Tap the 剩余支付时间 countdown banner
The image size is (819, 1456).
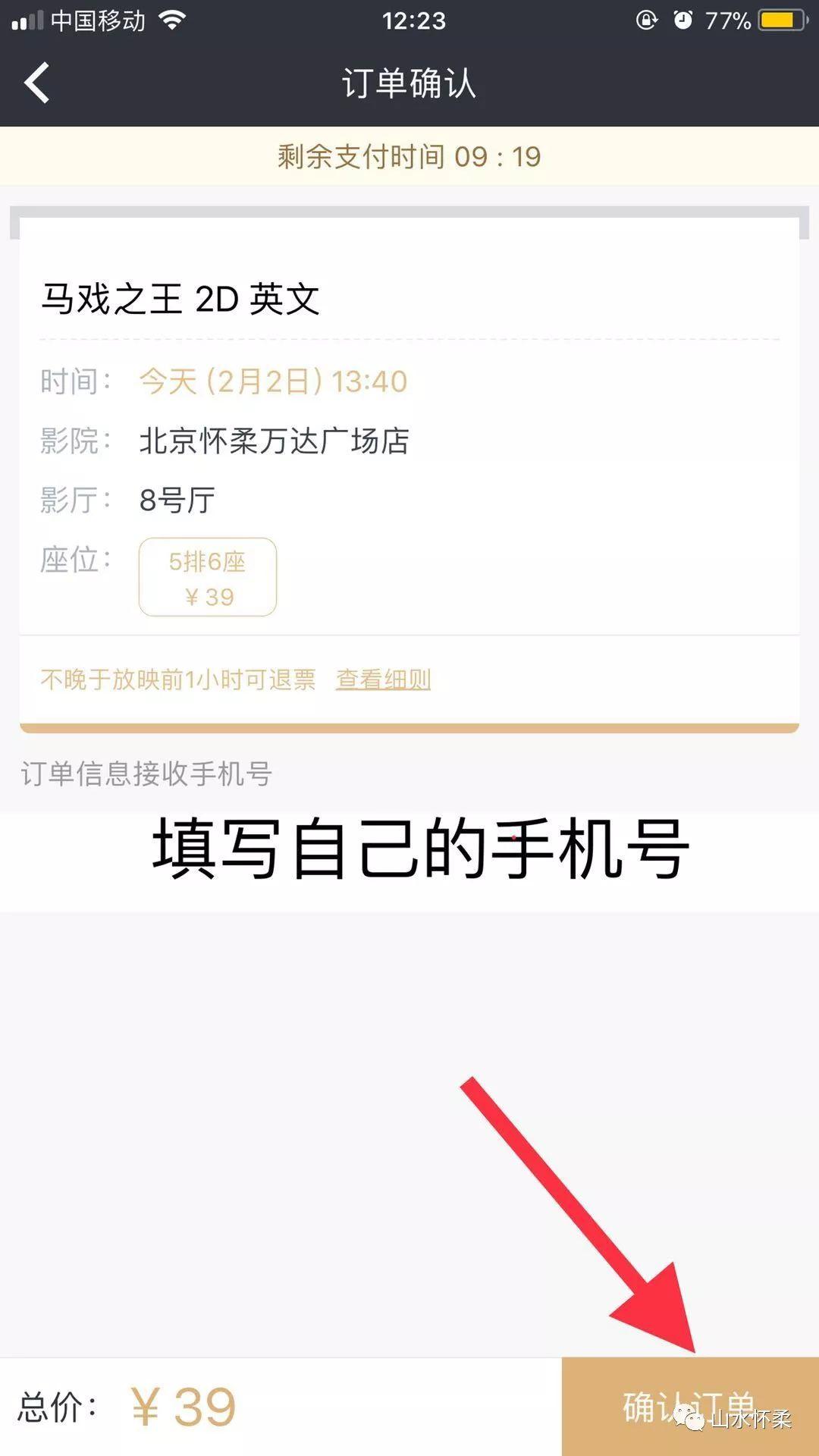[x=409, y=156]
